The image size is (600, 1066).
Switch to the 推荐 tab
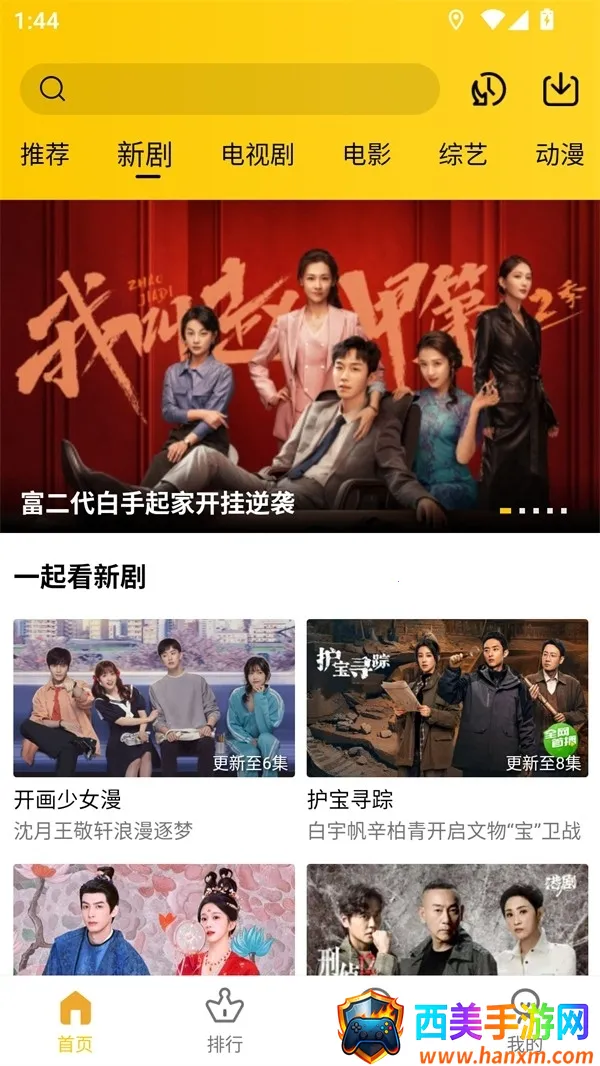pos(45,154)
